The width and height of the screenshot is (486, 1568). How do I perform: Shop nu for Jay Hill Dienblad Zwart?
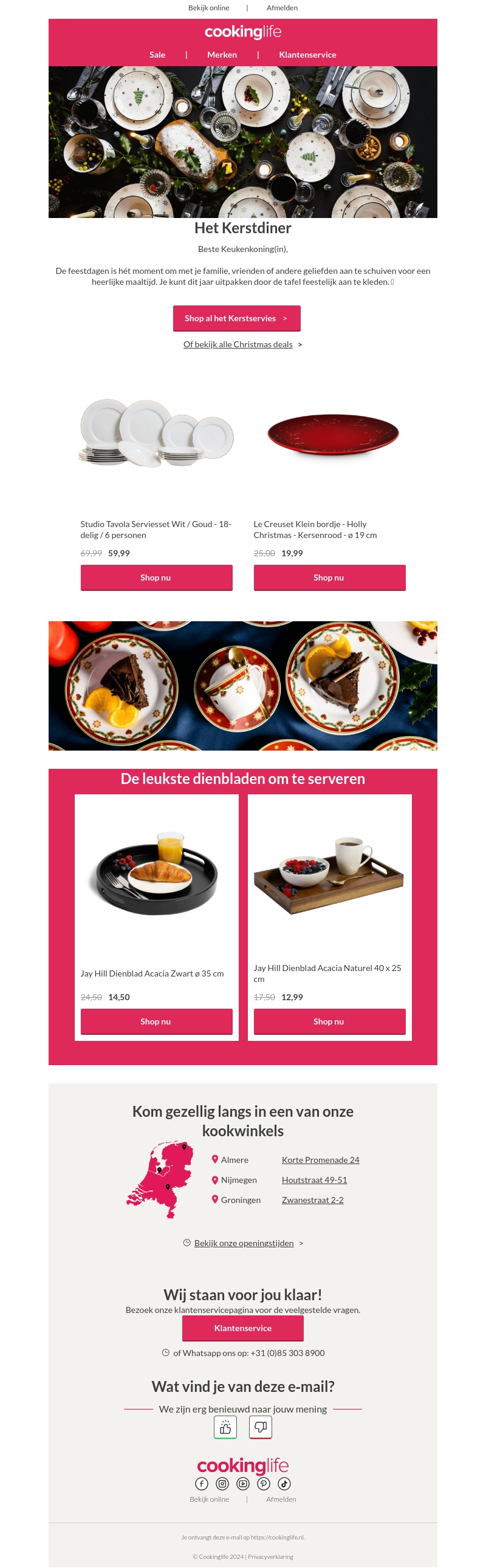pyautogui.click(x=156, y=1021)
